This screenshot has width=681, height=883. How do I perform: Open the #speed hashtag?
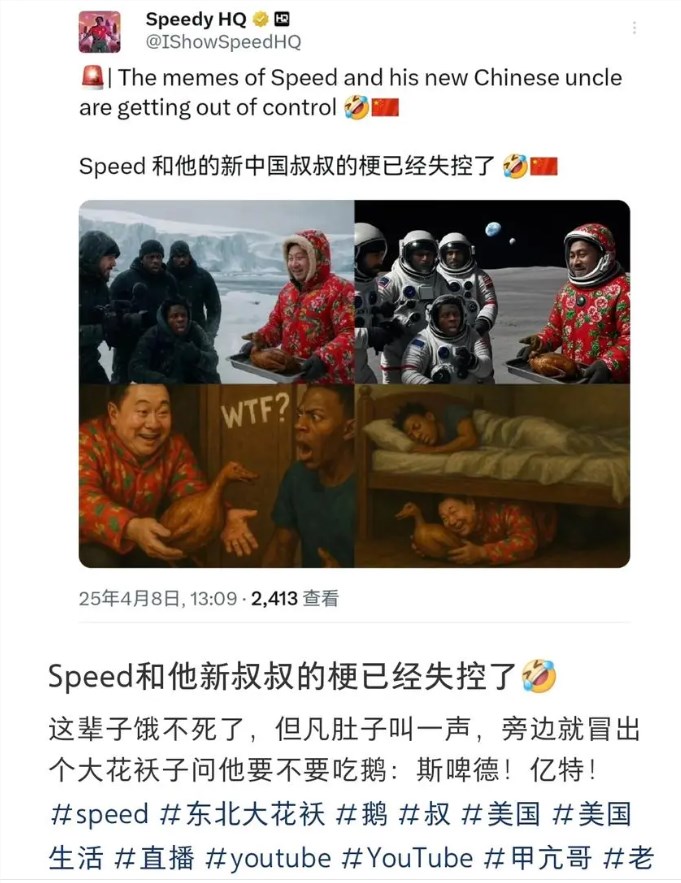coord(100,814)
